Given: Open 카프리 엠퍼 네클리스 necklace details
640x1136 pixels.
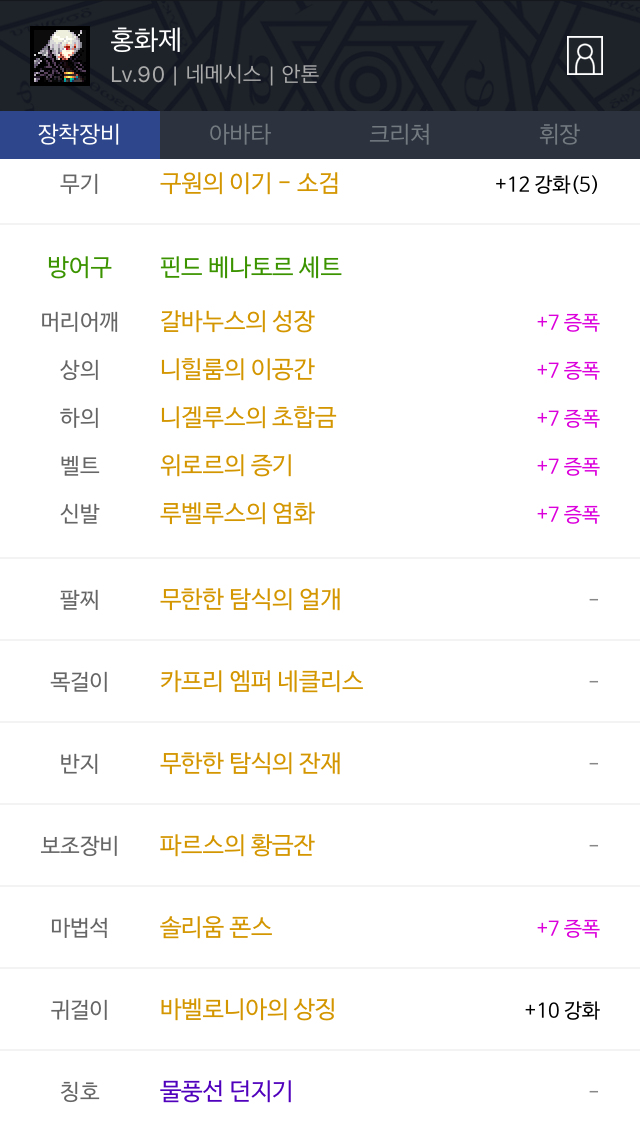Looking at the screenshot, I should [261, 681].
